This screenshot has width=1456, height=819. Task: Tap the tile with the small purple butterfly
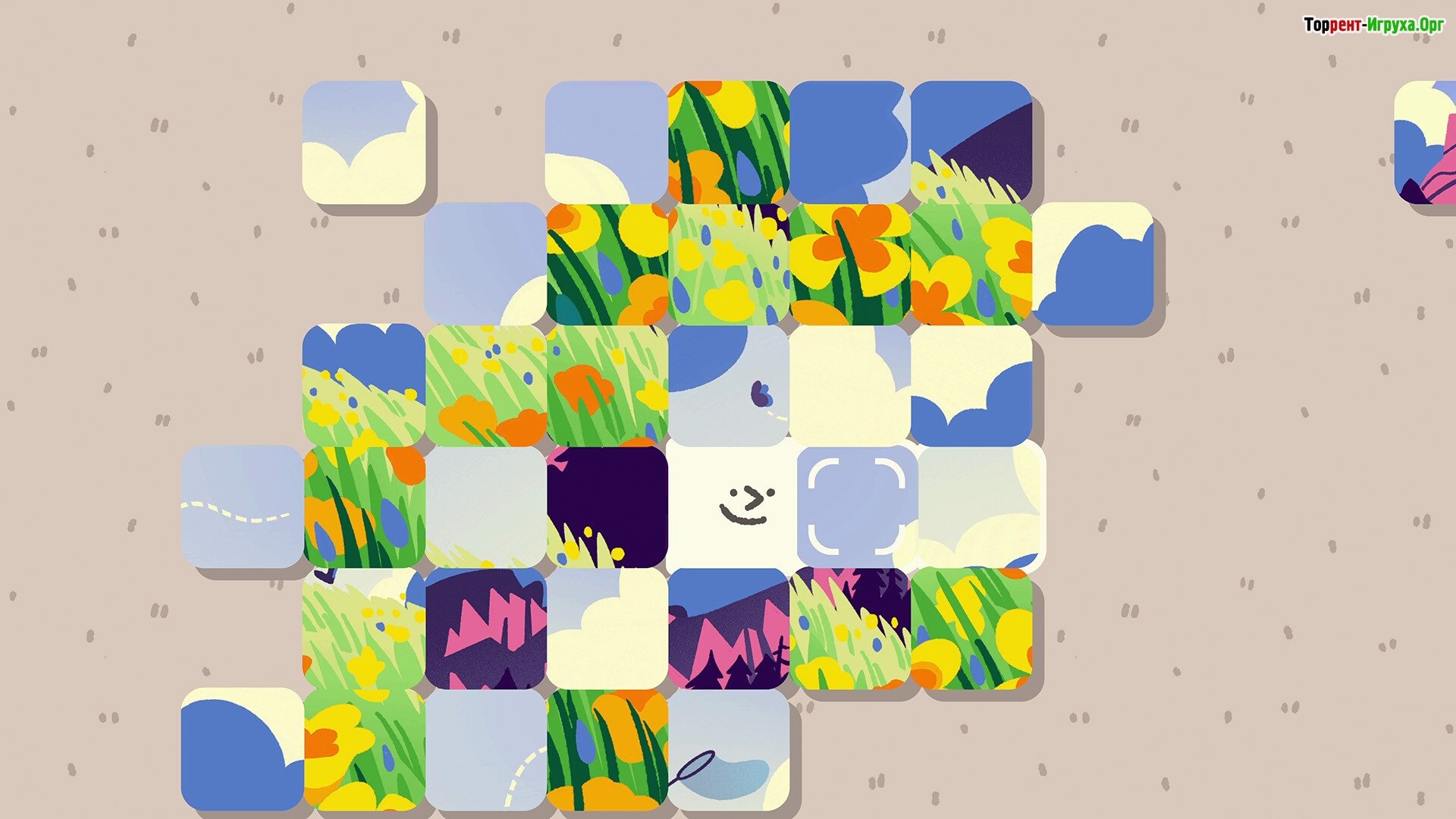[x=728, y=385]
